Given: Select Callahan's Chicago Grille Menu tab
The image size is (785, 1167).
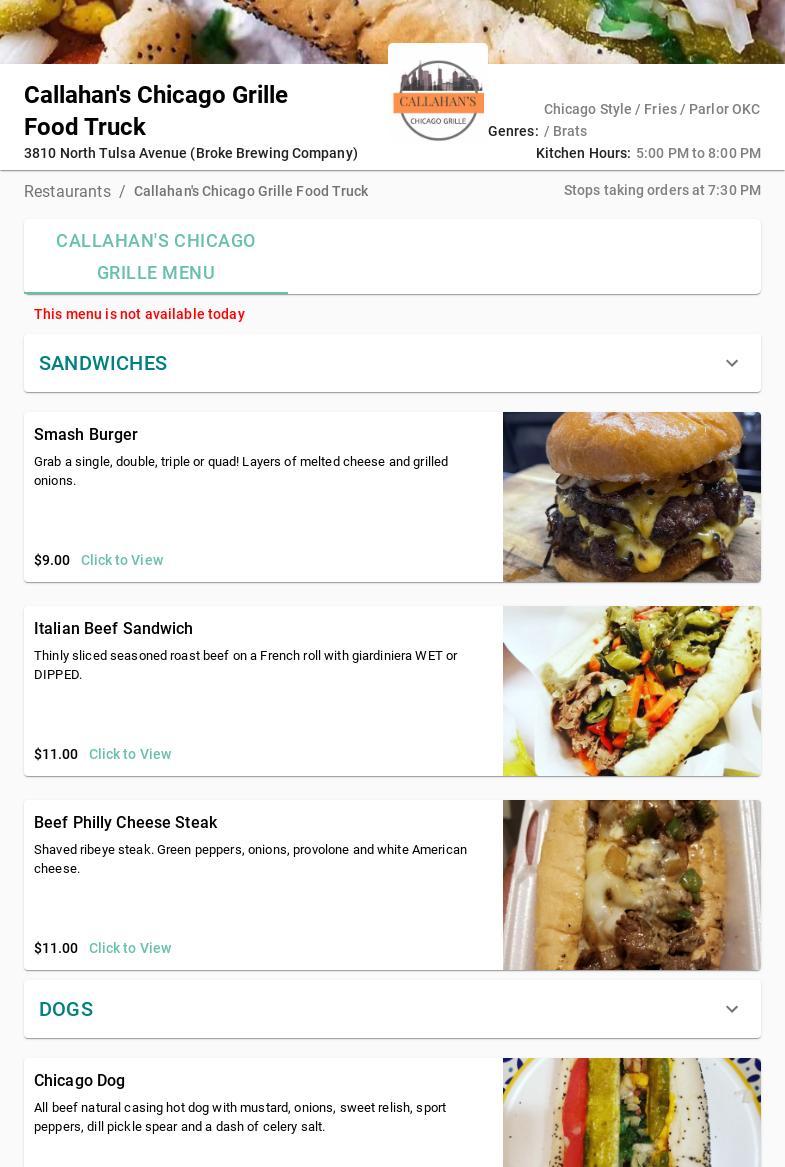Looking at the screenshot, I should point(156,257).
